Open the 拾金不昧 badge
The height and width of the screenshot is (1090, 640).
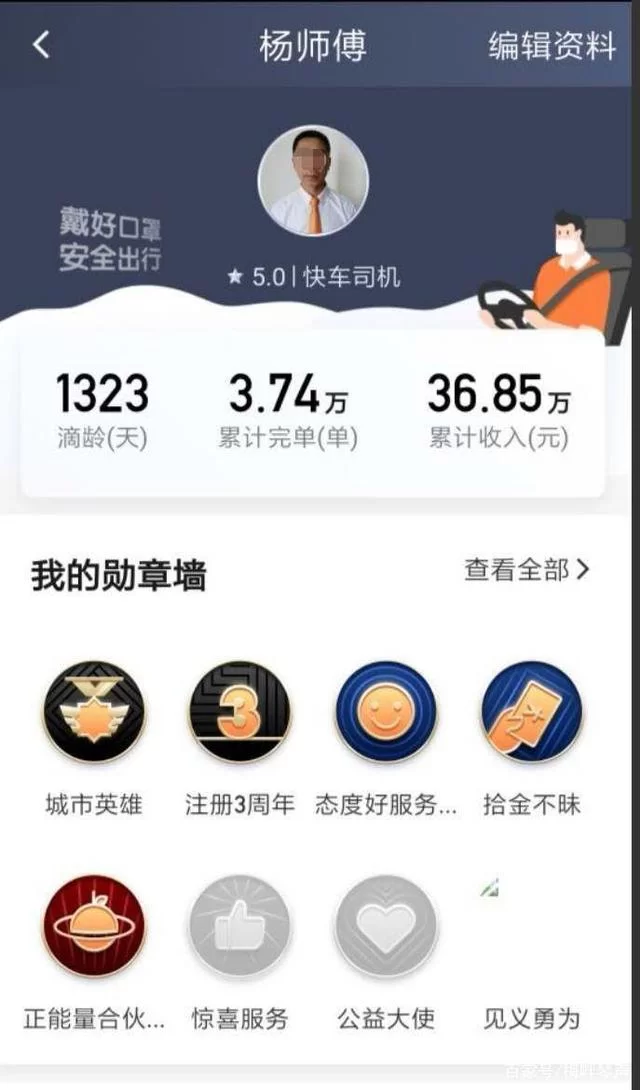(x=531, y=712)
